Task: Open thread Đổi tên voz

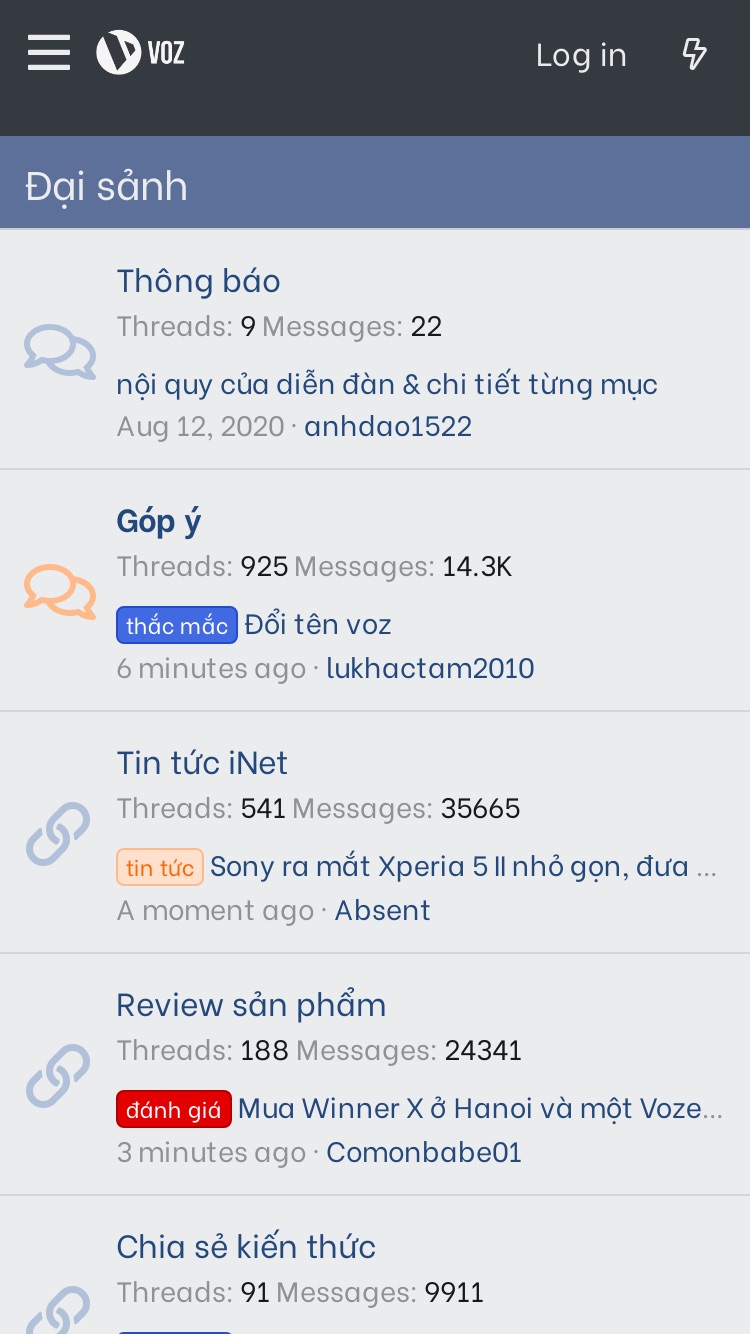Action: (x=318, y=625)
